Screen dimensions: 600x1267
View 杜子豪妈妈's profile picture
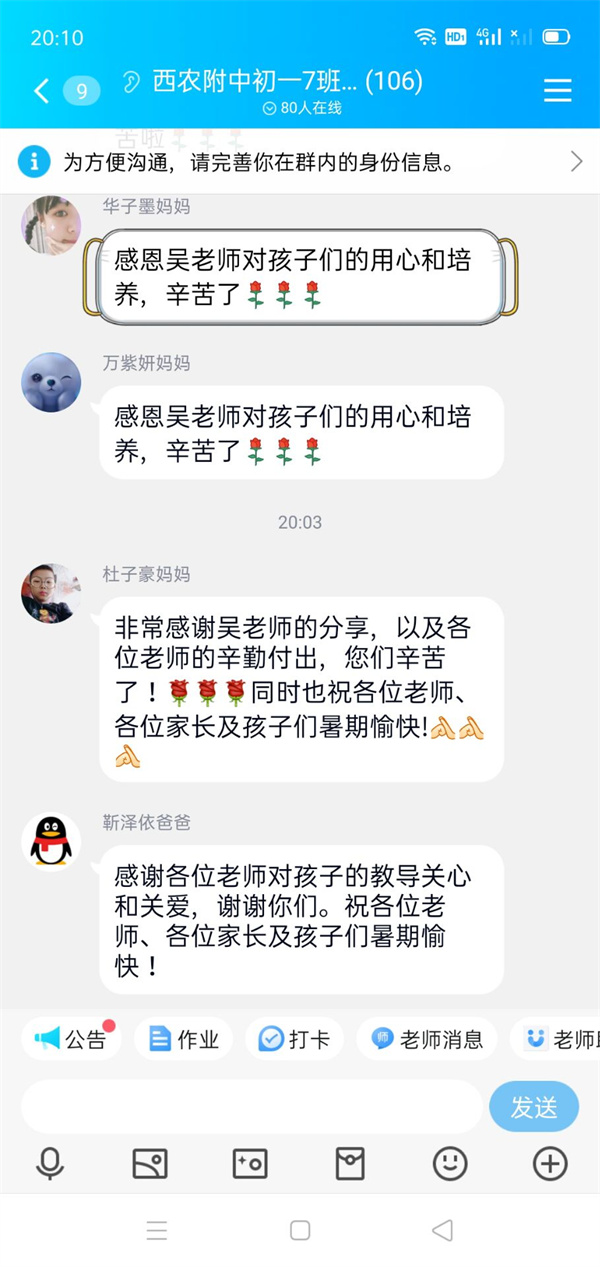pyautogui.click(x=51, y=593)
